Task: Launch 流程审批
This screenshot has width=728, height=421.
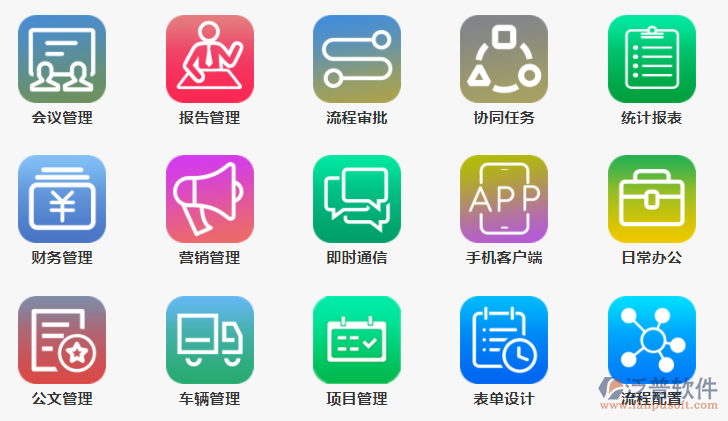Action: point(357,59)
